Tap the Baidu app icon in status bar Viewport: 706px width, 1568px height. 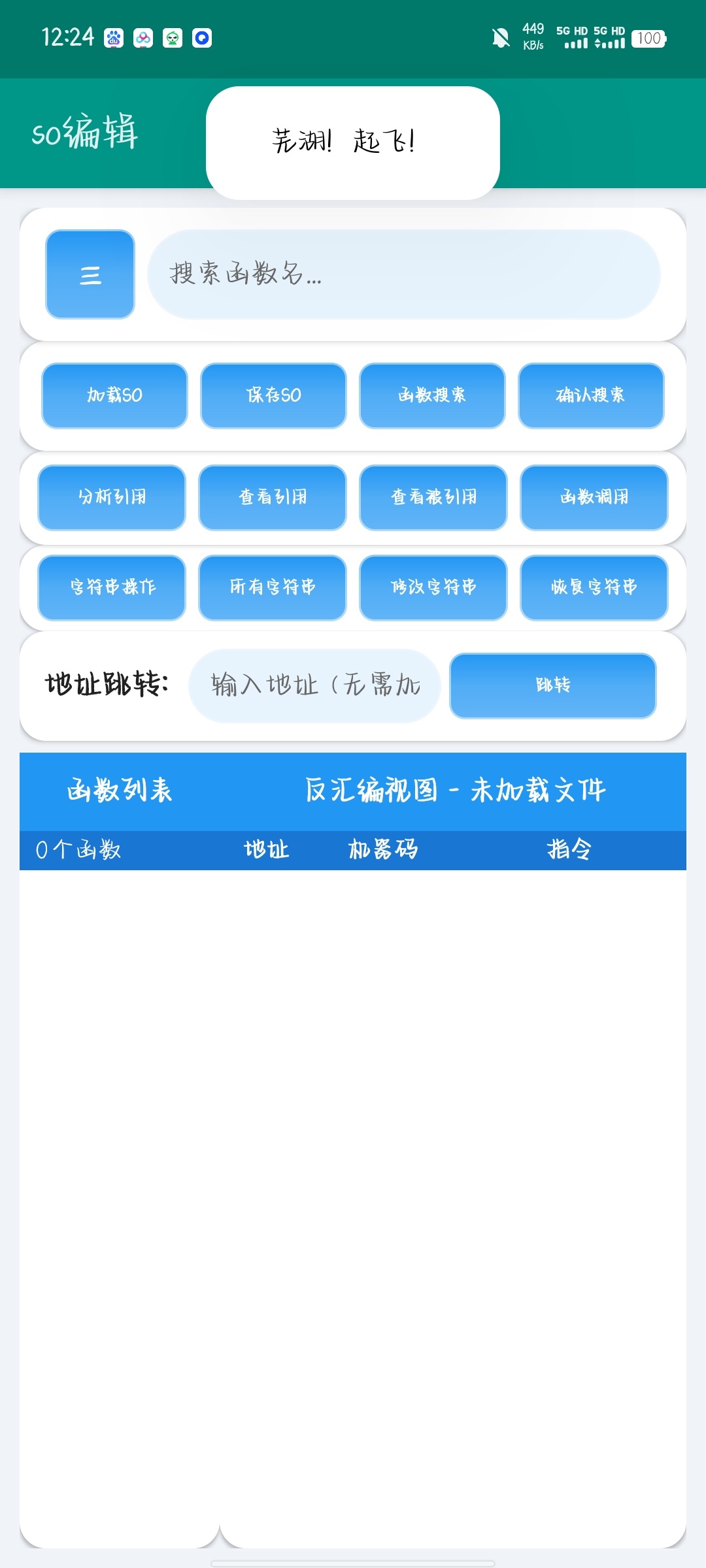pyautogui.click(x=112, y=38)
